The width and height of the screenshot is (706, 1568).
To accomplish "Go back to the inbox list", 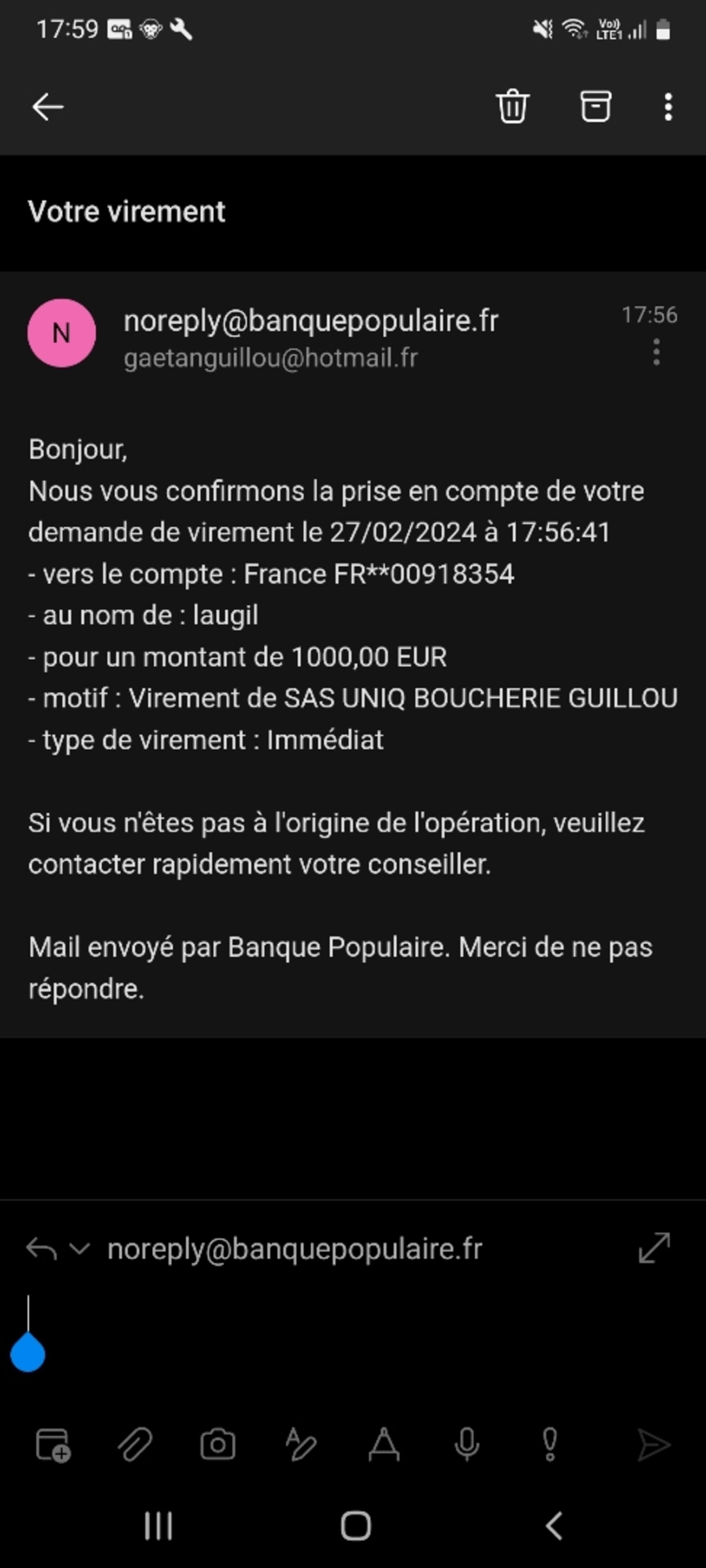I will click(x=48, y=107).
